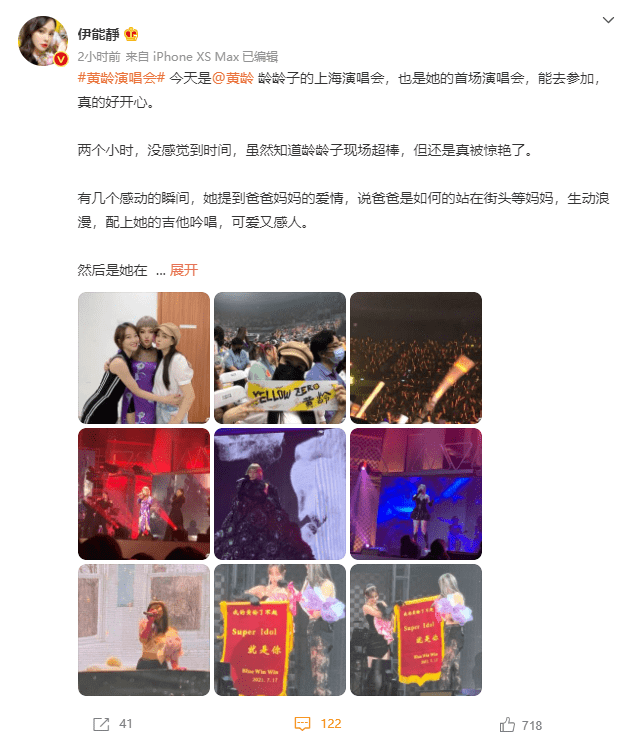Open the post options chevron menu
The image size is (619, 752).
point(608,19)
